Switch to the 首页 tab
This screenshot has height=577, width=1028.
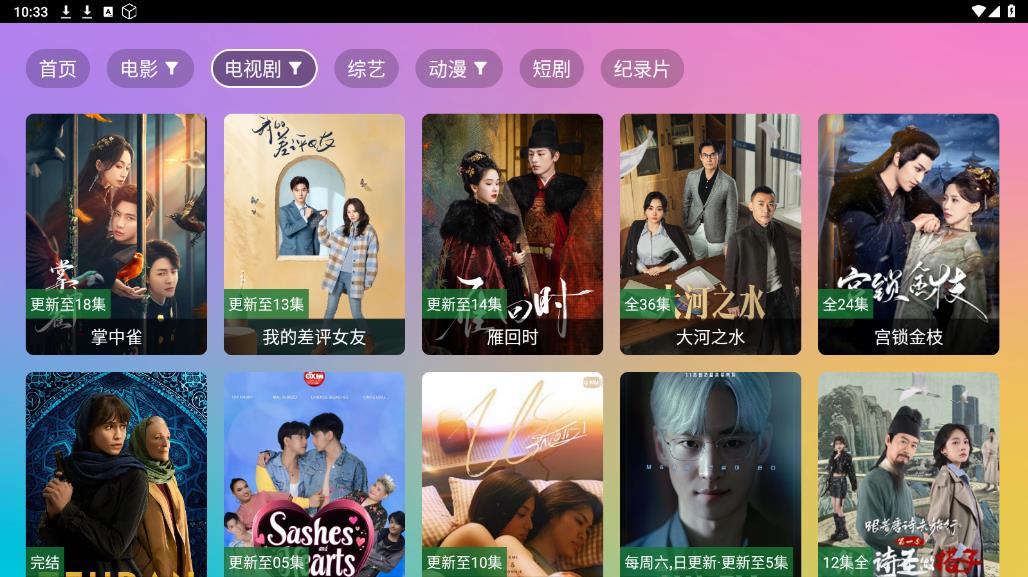(57, 69)
